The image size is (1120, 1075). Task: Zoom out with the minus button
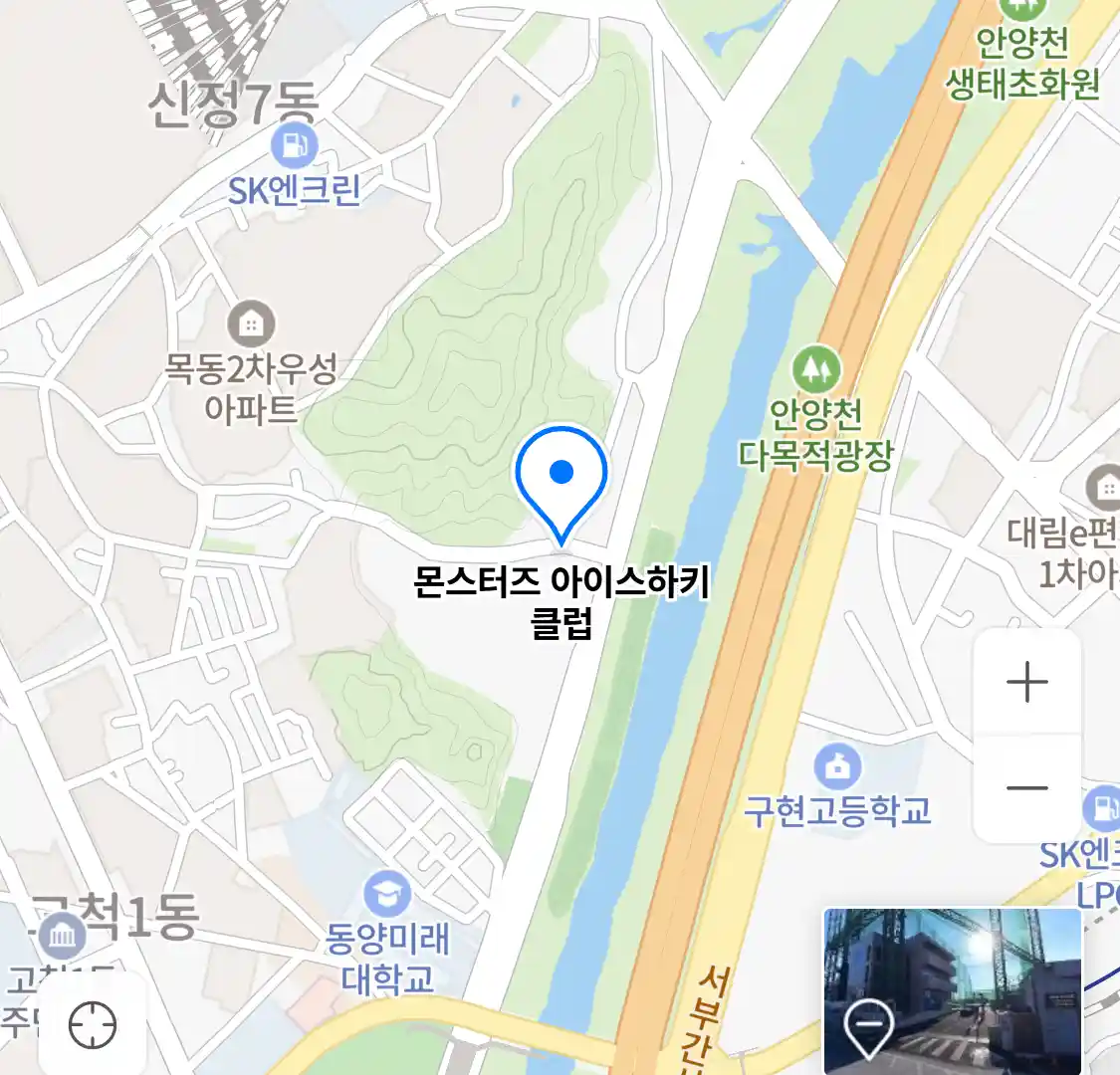(1026, 788)
